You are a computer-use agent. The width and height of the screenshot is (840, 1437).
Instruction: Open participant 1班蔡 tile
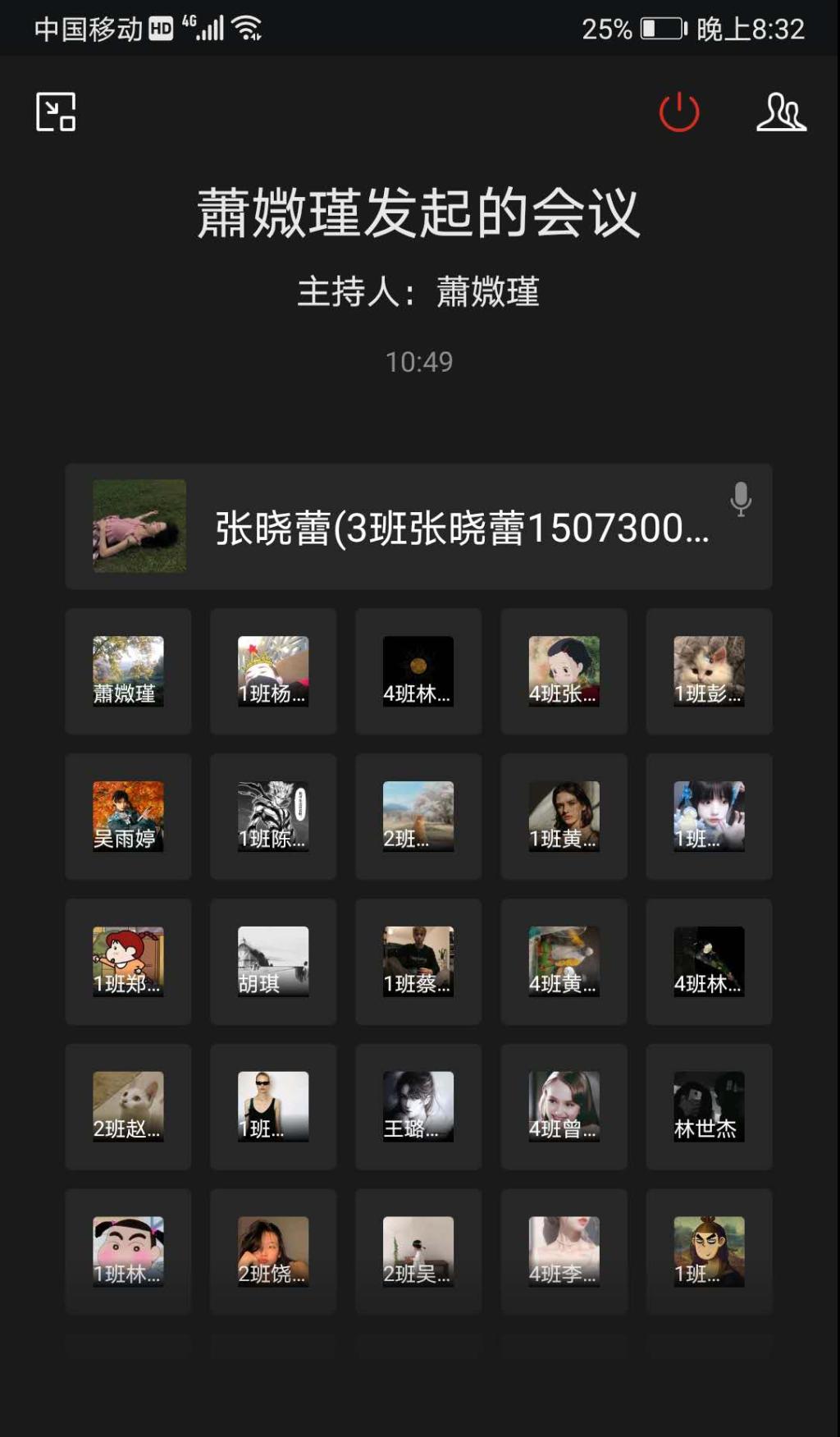tap(418, 962)
